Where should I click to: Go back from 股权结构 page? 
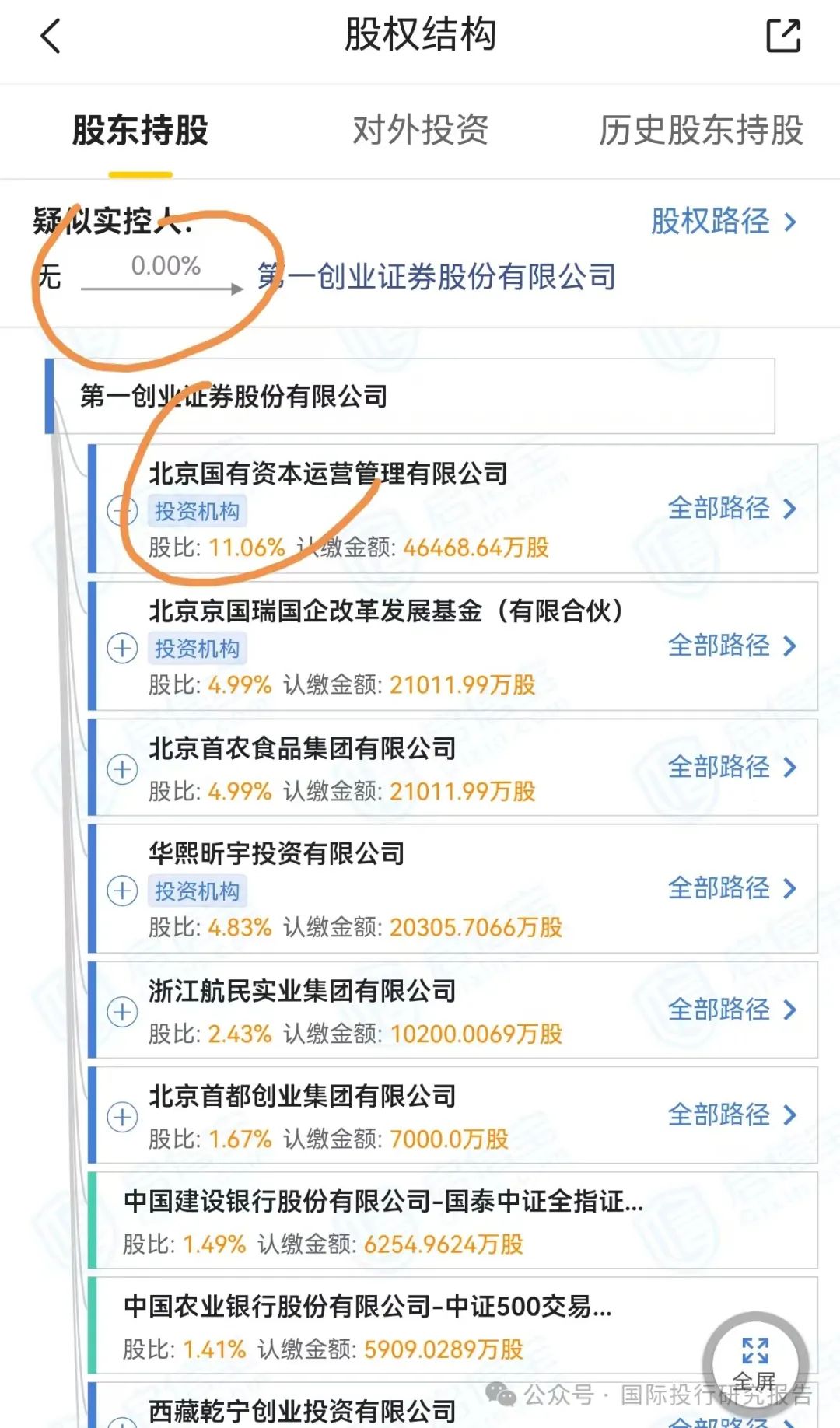[x=51, y=37]
